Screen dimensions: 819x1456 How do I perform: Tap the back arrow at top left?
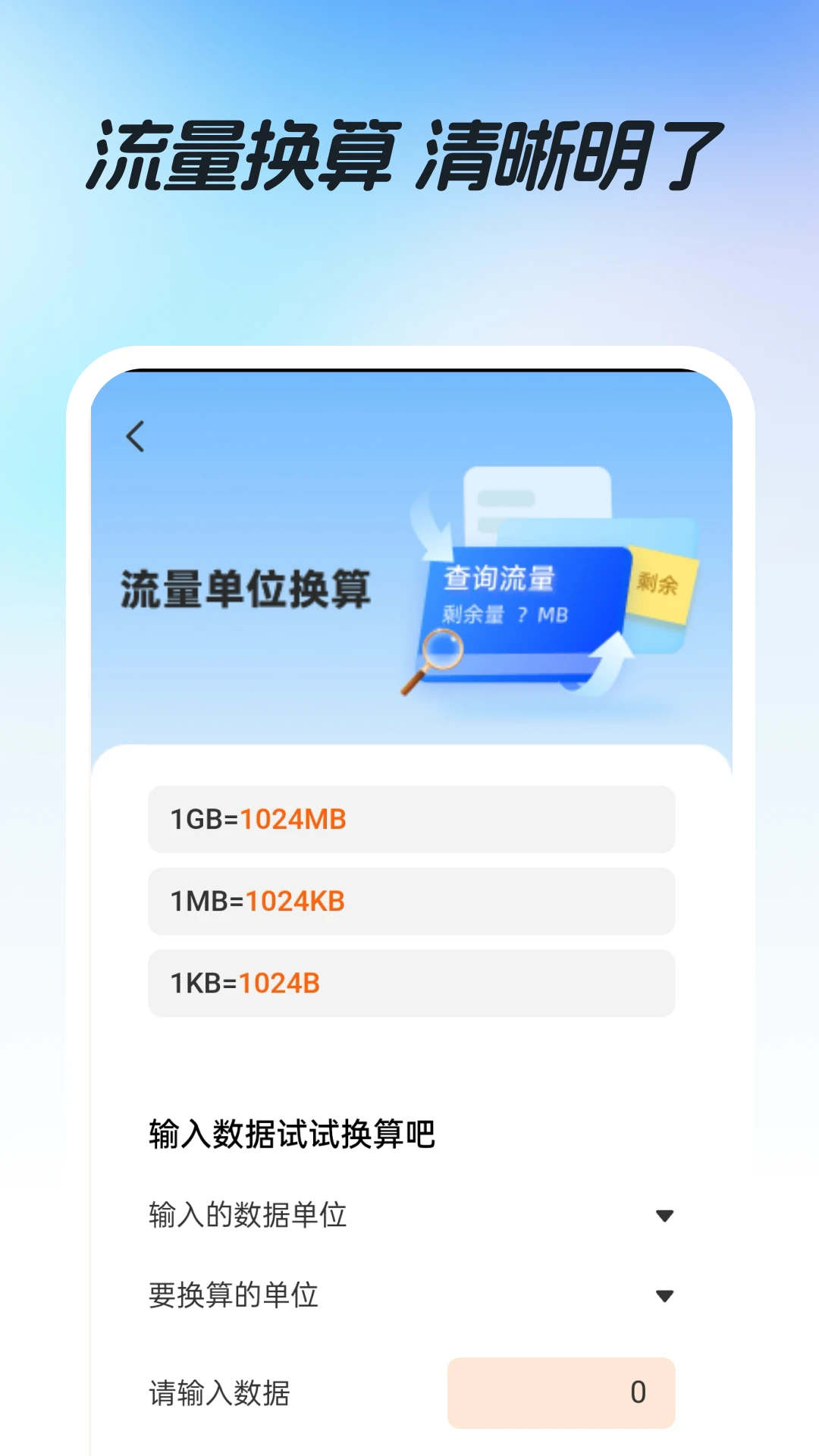tap(135, 436)
